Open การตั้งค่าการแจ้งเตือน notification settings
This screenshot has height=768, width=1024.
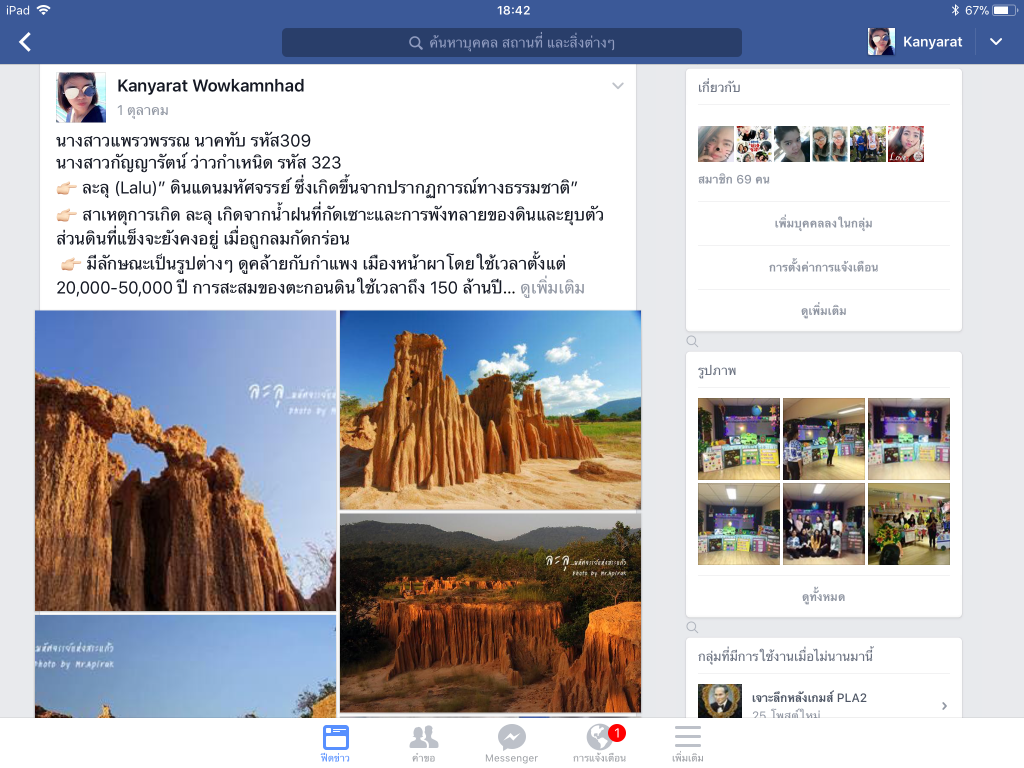823,267
